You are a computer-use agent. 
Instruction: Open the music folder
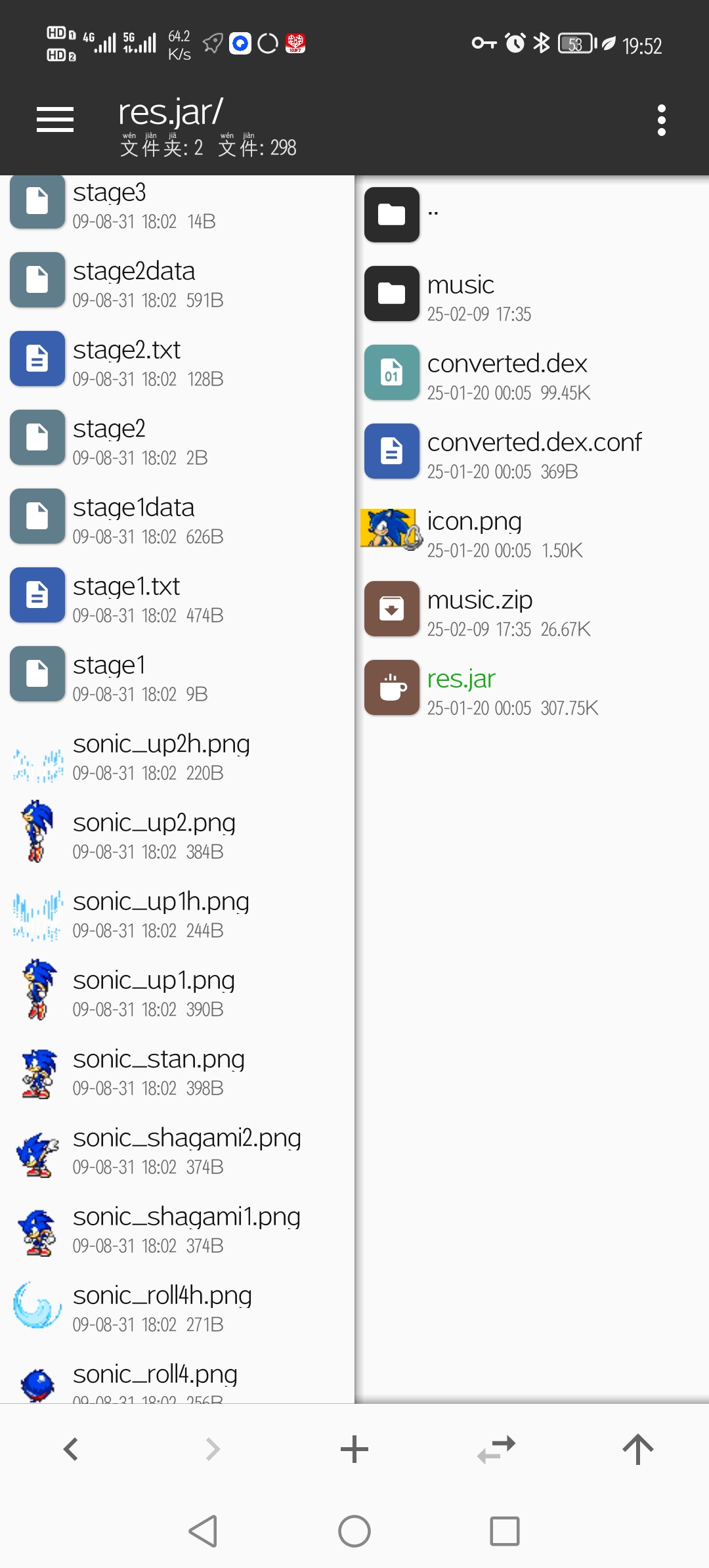[460, 294]
